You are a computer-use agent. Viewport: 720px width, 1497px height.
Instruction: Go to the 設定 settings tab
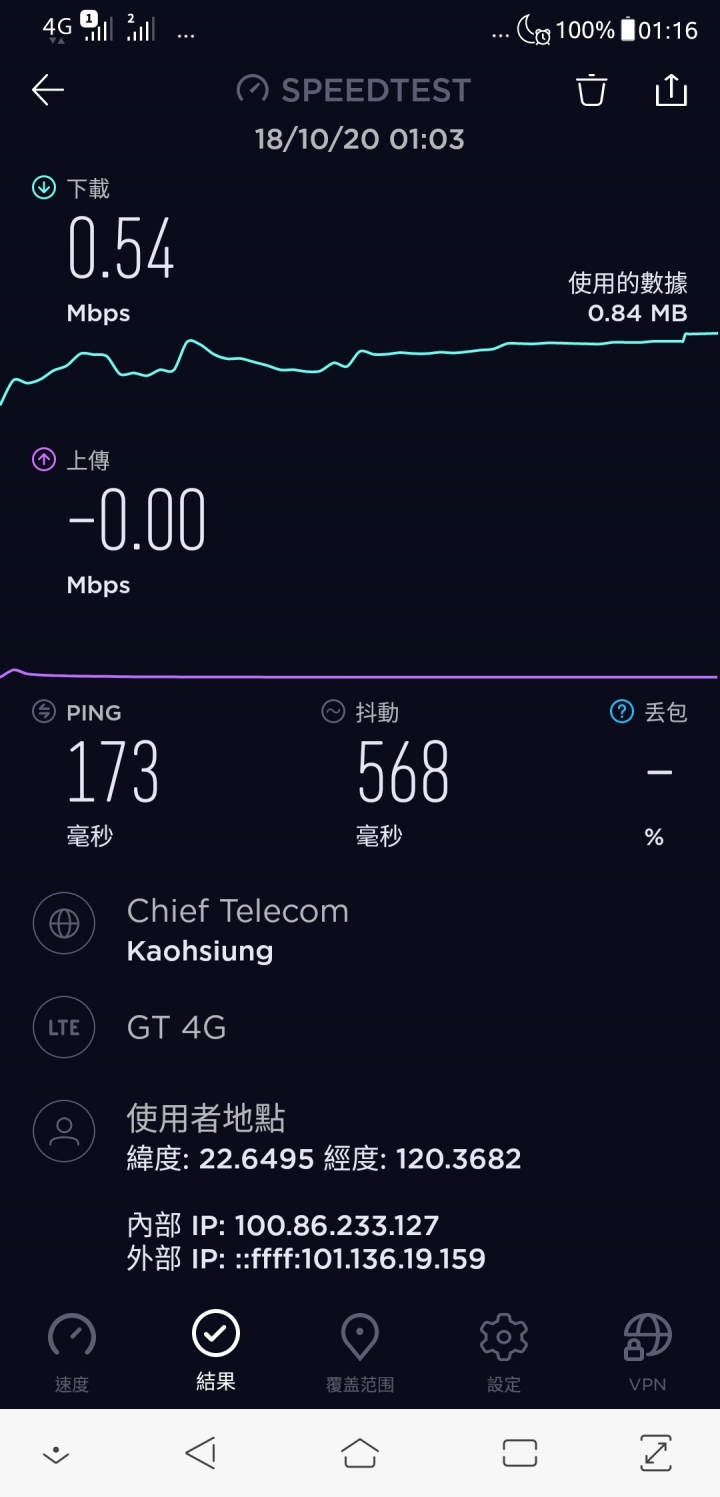pyautogui.click(x=504, y=1352)
